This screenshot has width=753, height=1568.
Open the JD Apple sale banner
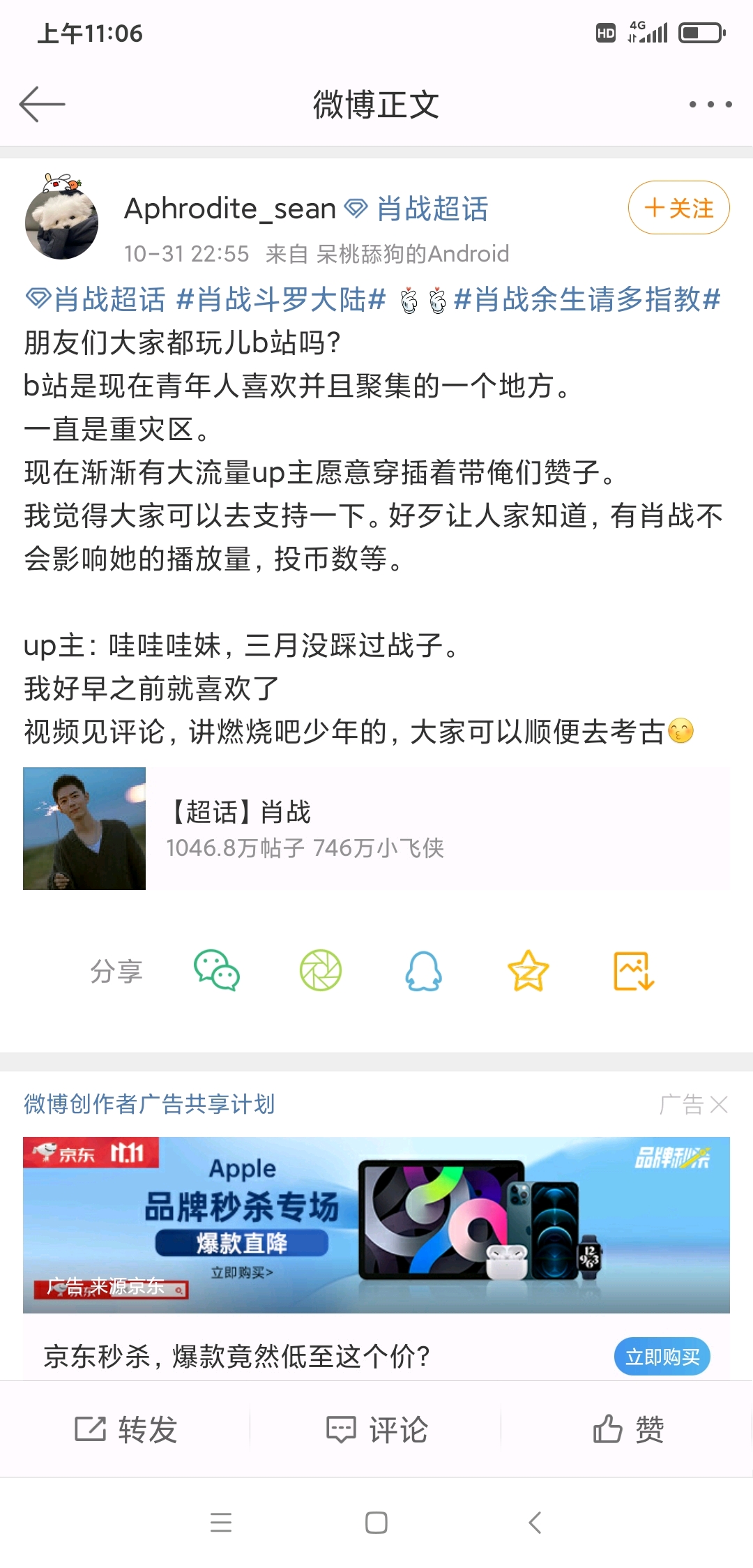[x=376, y=1225]
